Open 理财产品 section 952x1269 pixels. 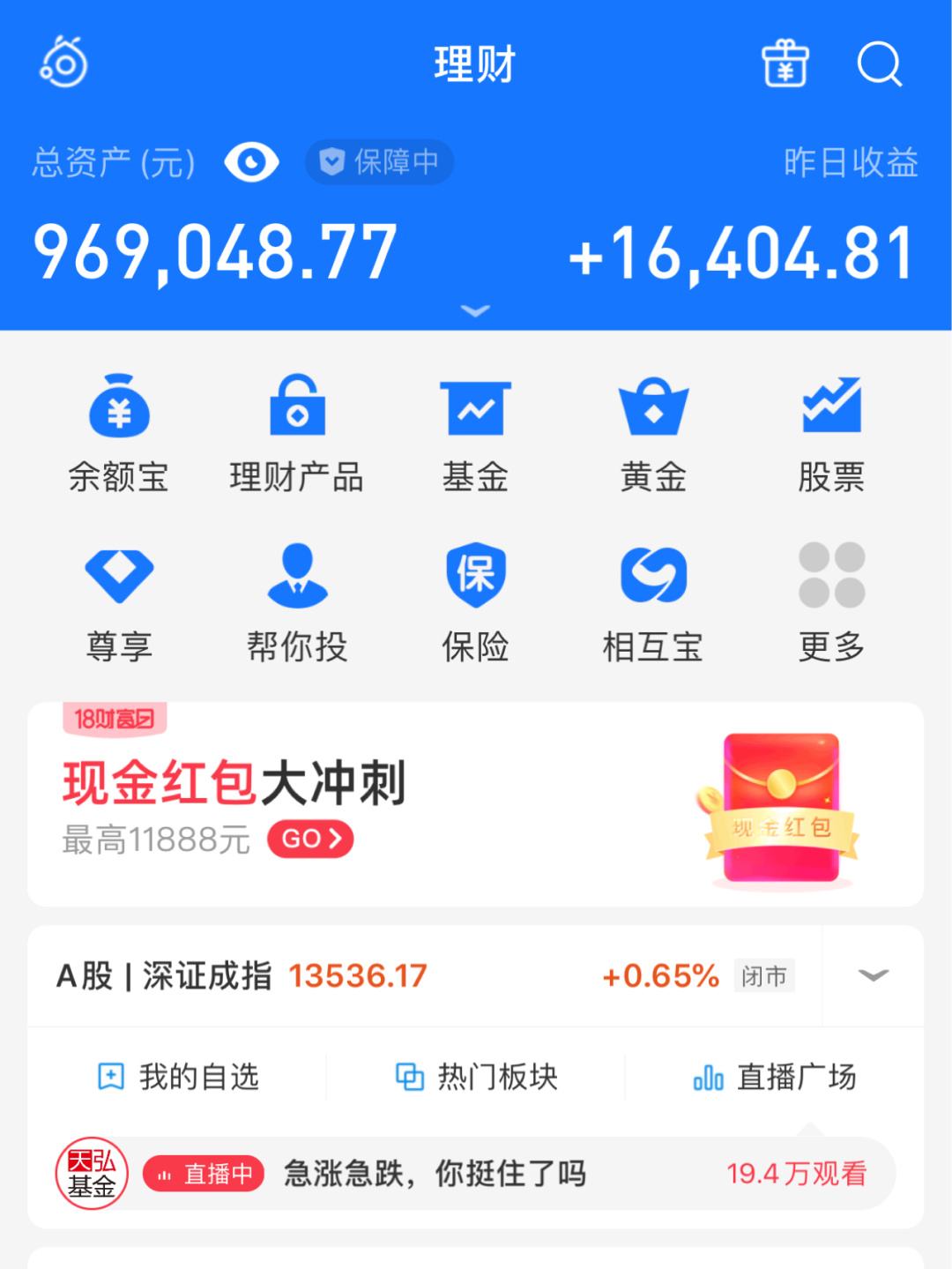pyautogui.click(x=297, y=432)
